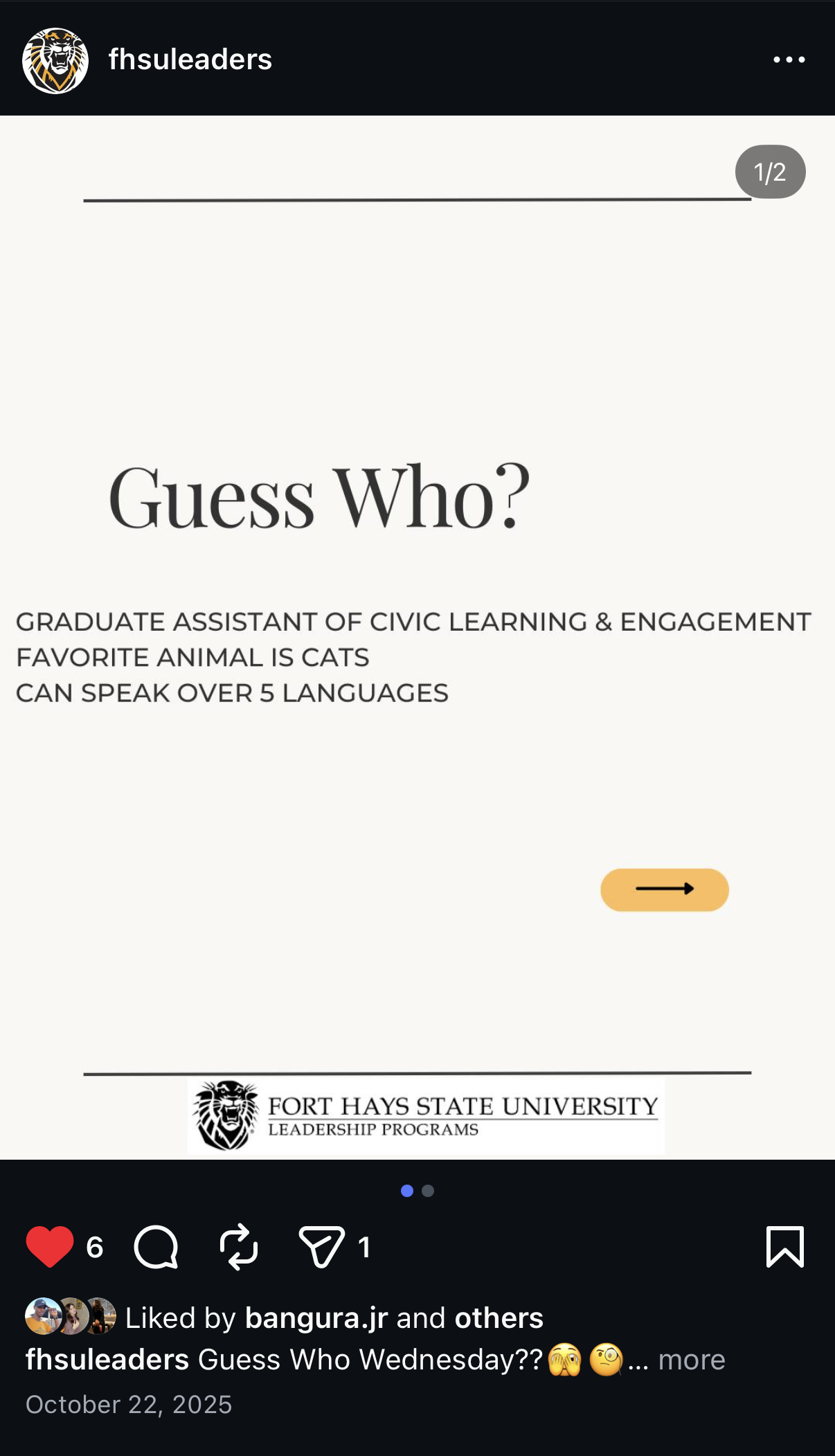
Task: View bangura.jr's profile from the likes line
Action: point(316,1318)
